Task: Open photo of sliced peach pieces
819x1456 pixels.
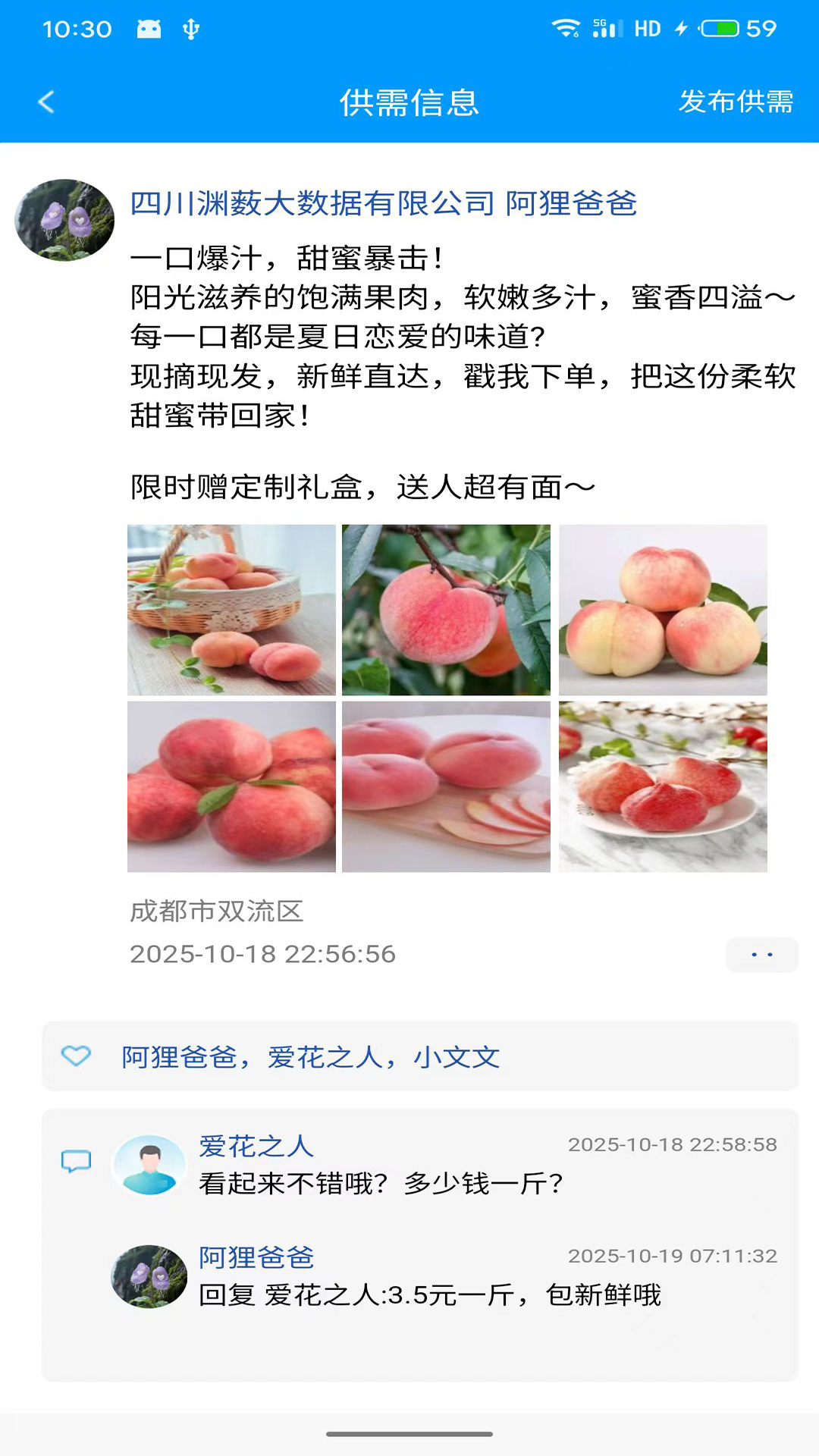Action: 446,786
